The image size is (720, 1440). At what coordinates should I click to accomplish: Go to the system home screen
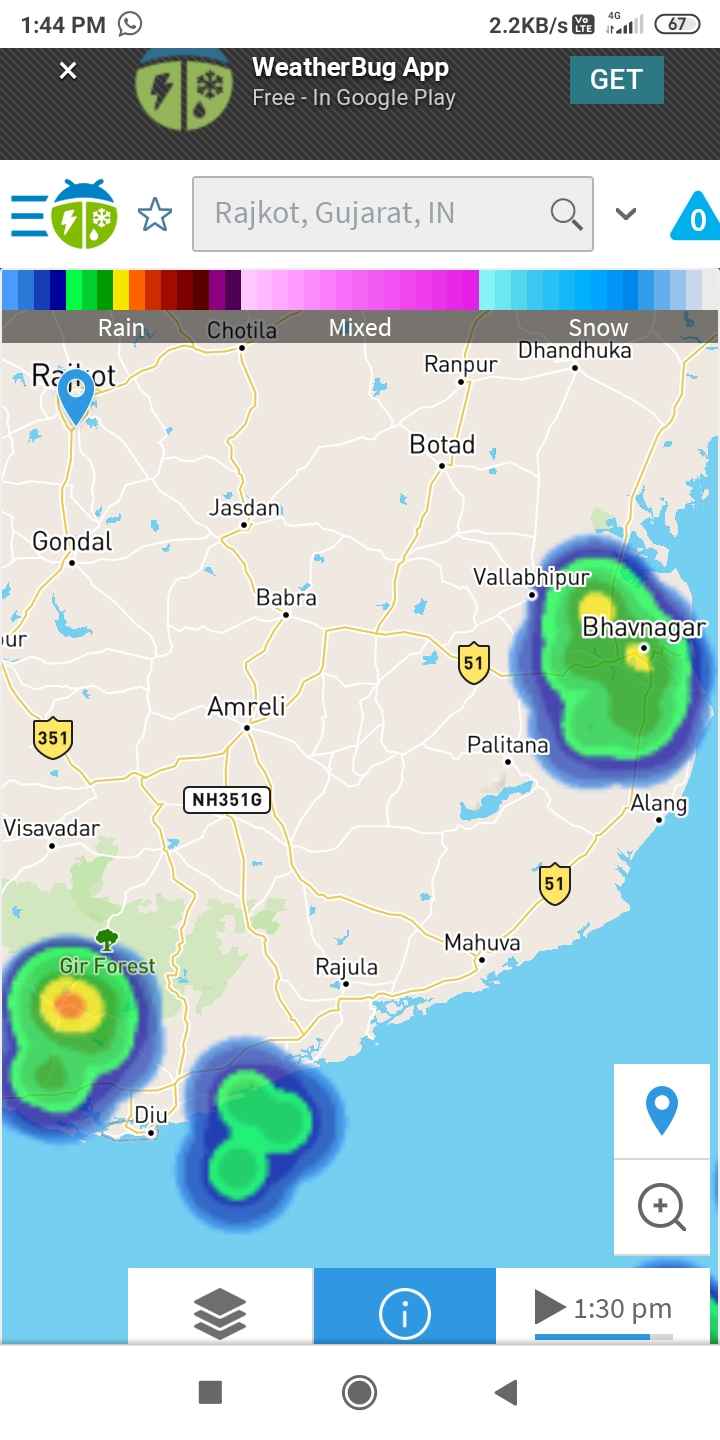click(359, 1392)
